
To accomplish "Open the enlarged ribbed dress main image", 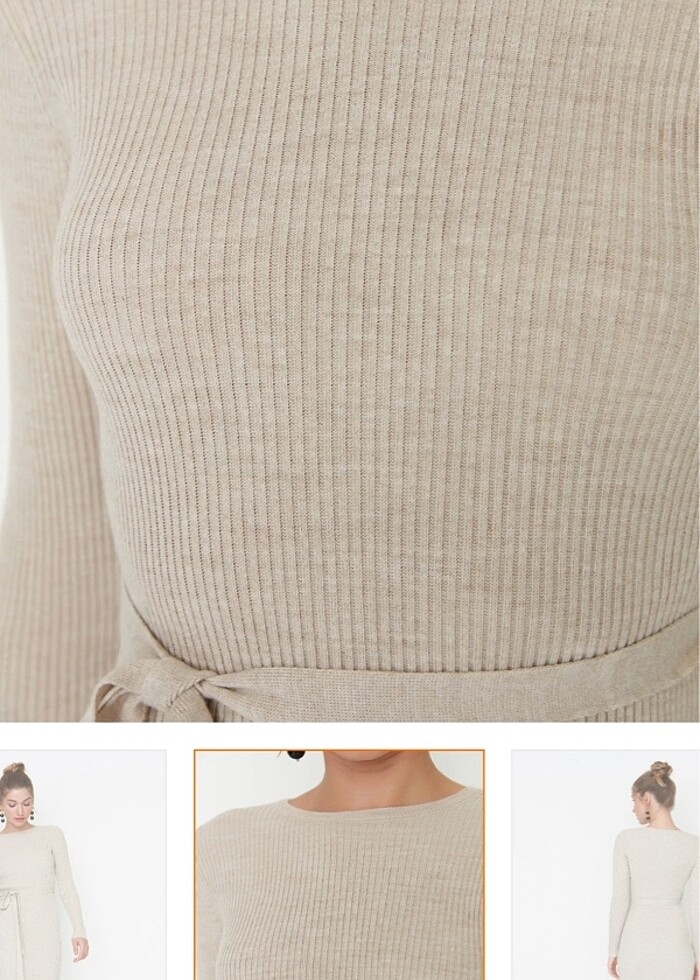I will (350, 360).
